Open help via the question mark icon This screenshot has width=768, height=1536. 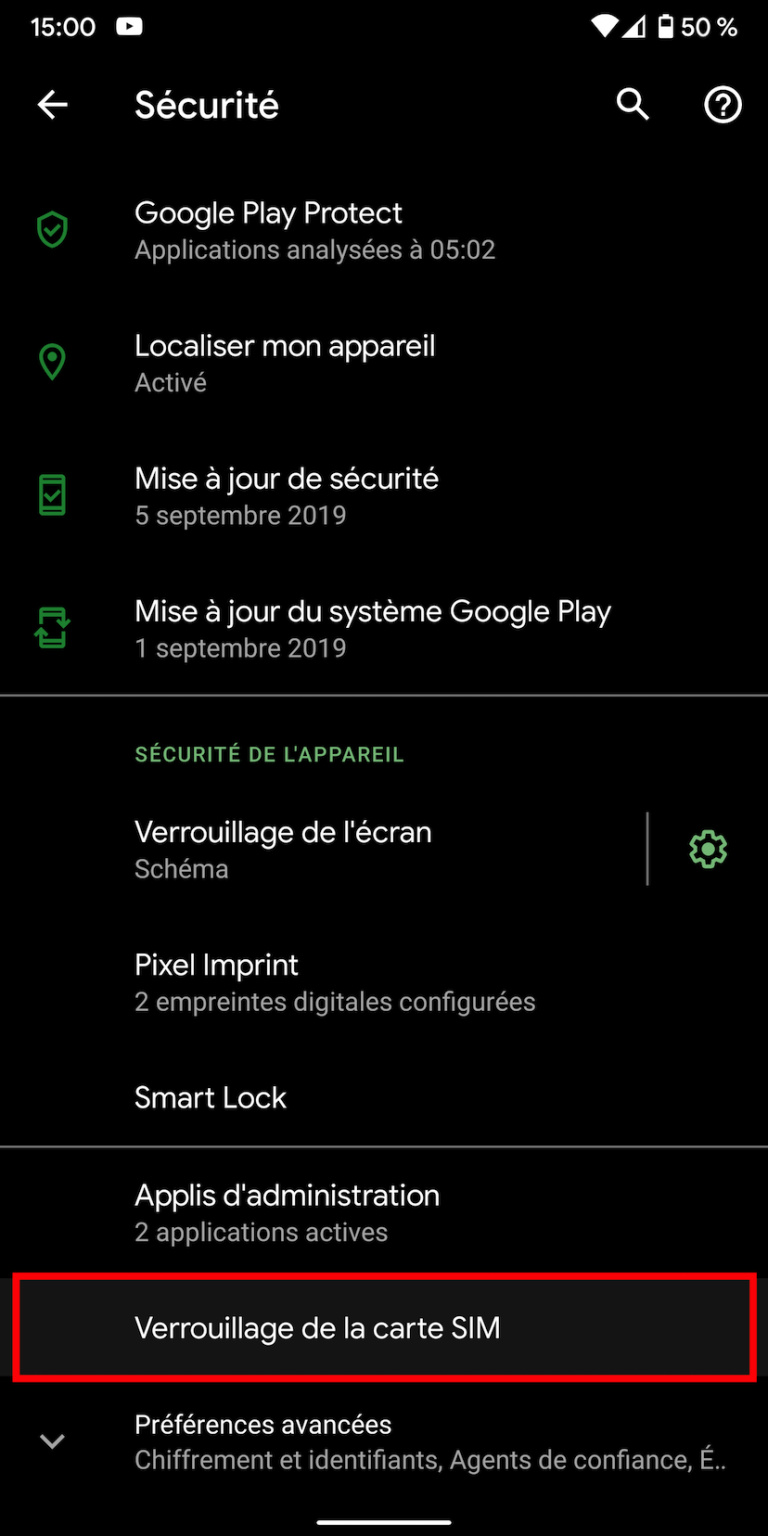(x=722, y=104)
